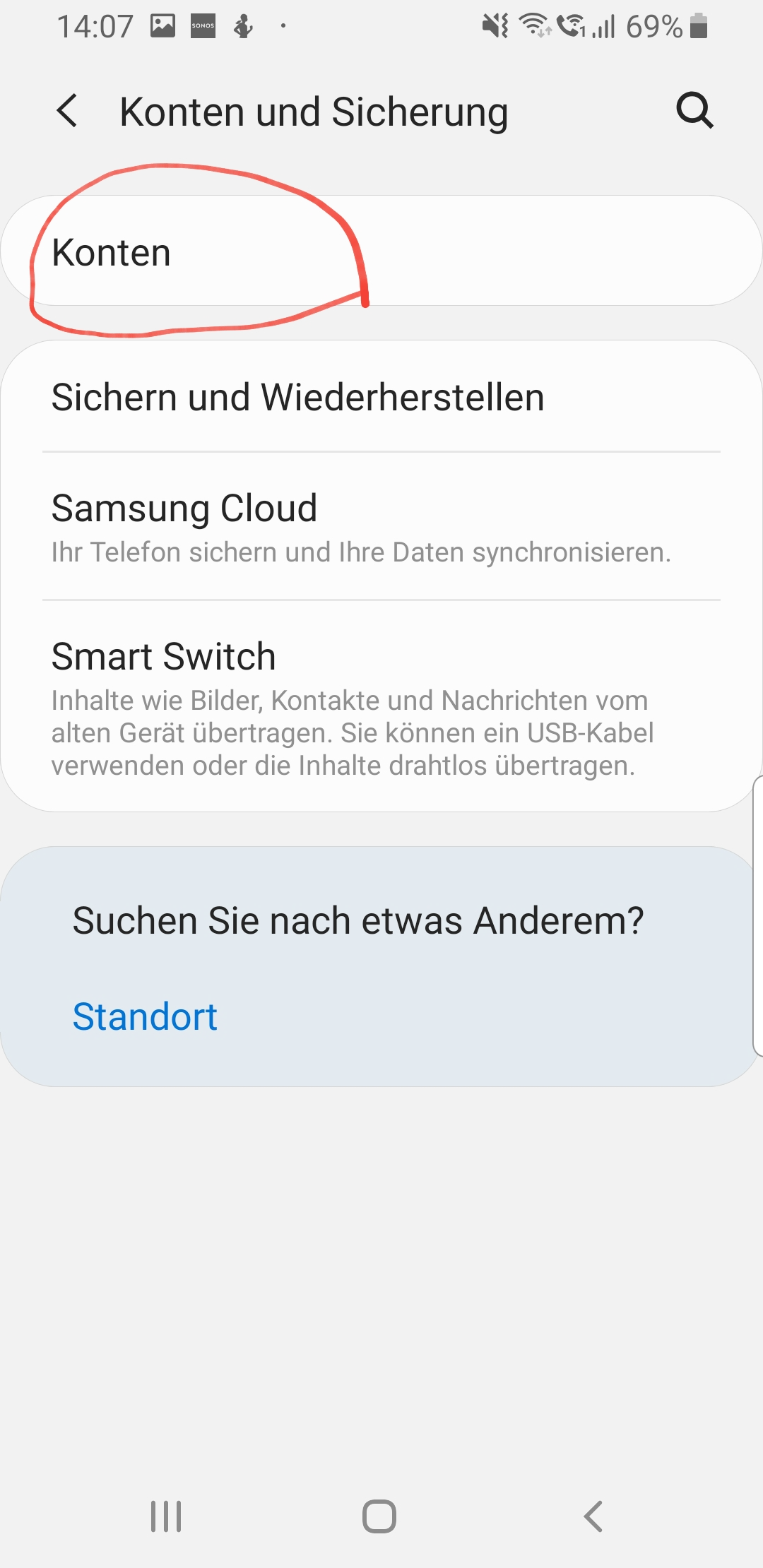
Task: Open Samsung Cloud settings
Action: [x=381, y=527]
